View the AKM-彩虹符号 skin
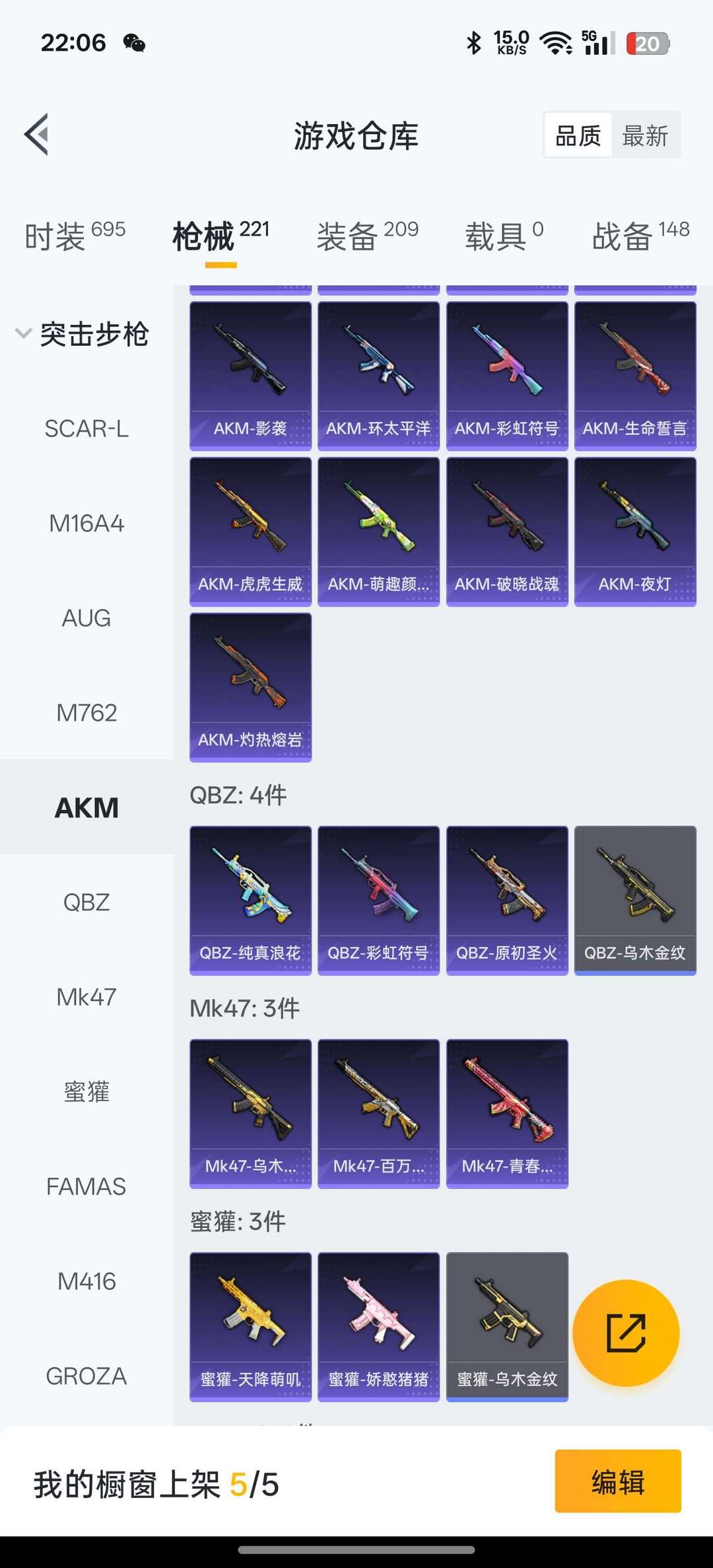Viewport: 713px width, 1568px height. pos(506,376)
